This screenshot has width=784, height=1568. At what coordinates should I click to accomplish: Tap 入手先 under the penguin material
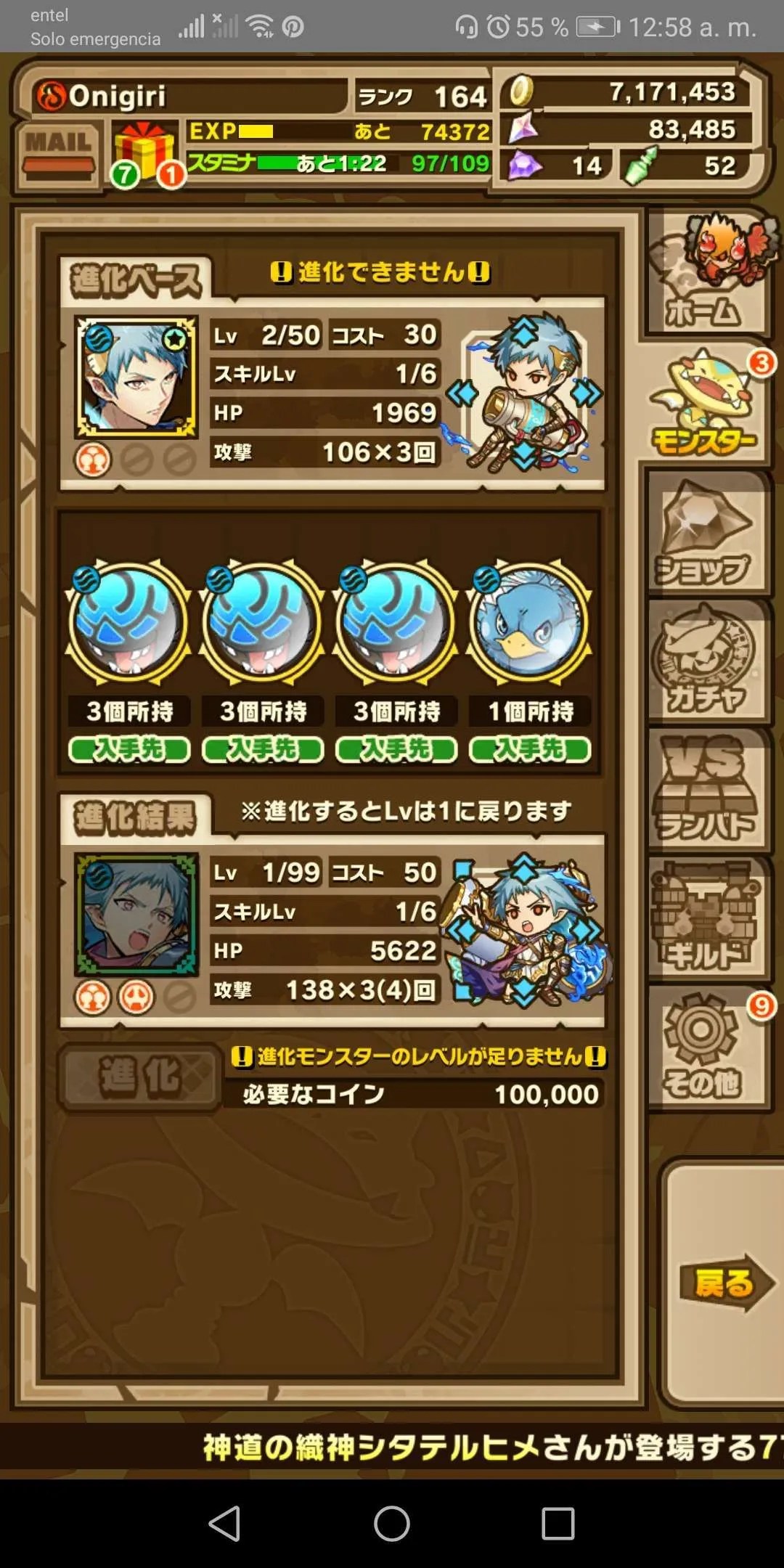click(530, 749)
